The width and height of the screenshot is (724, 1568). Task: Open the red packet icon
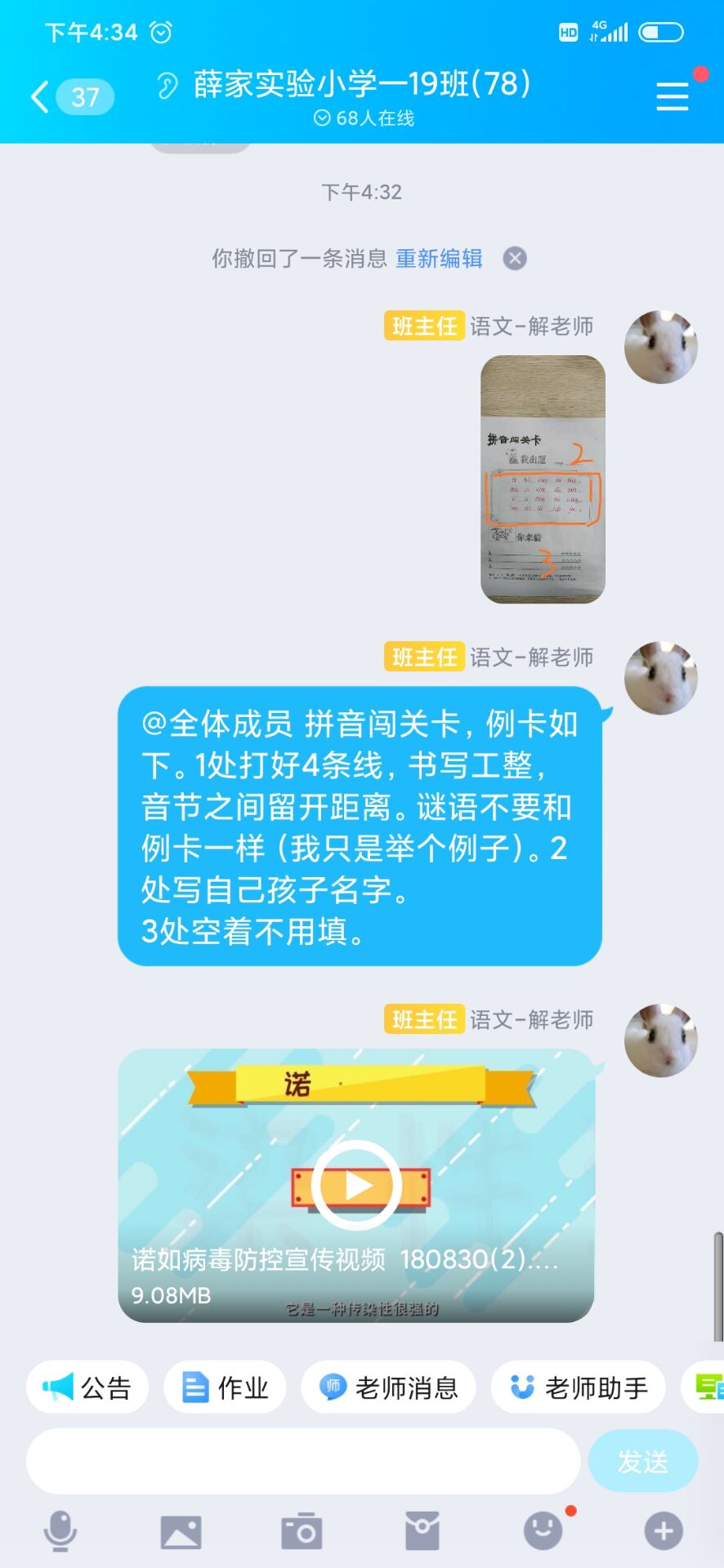click(422, 1531)
